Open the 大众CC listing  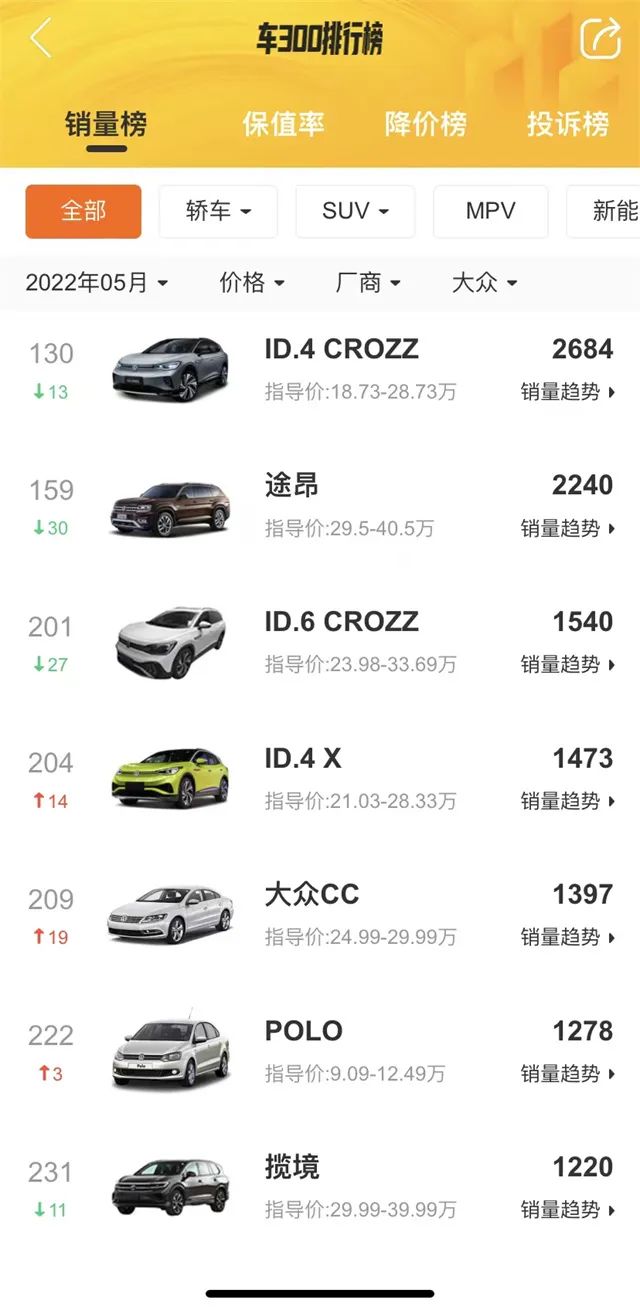(x=311, y=894)
